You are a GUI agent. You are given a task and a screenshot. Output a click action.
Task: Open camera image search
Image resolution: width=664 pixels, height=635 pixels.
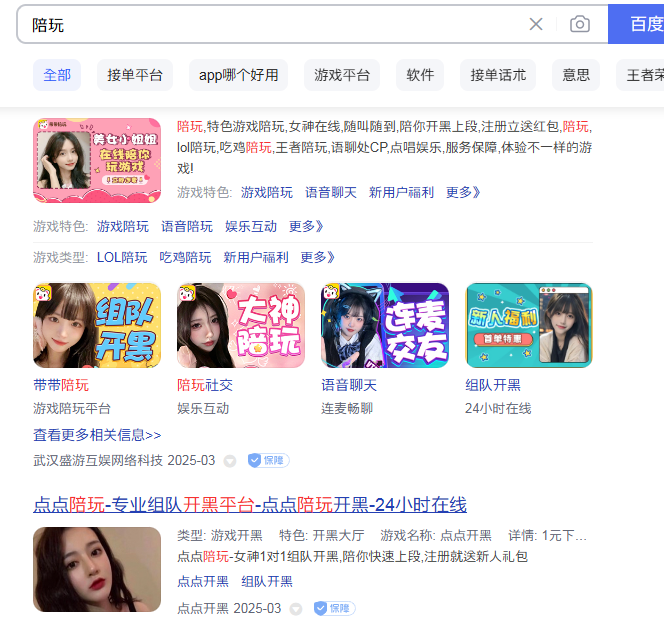click(580, 24)
